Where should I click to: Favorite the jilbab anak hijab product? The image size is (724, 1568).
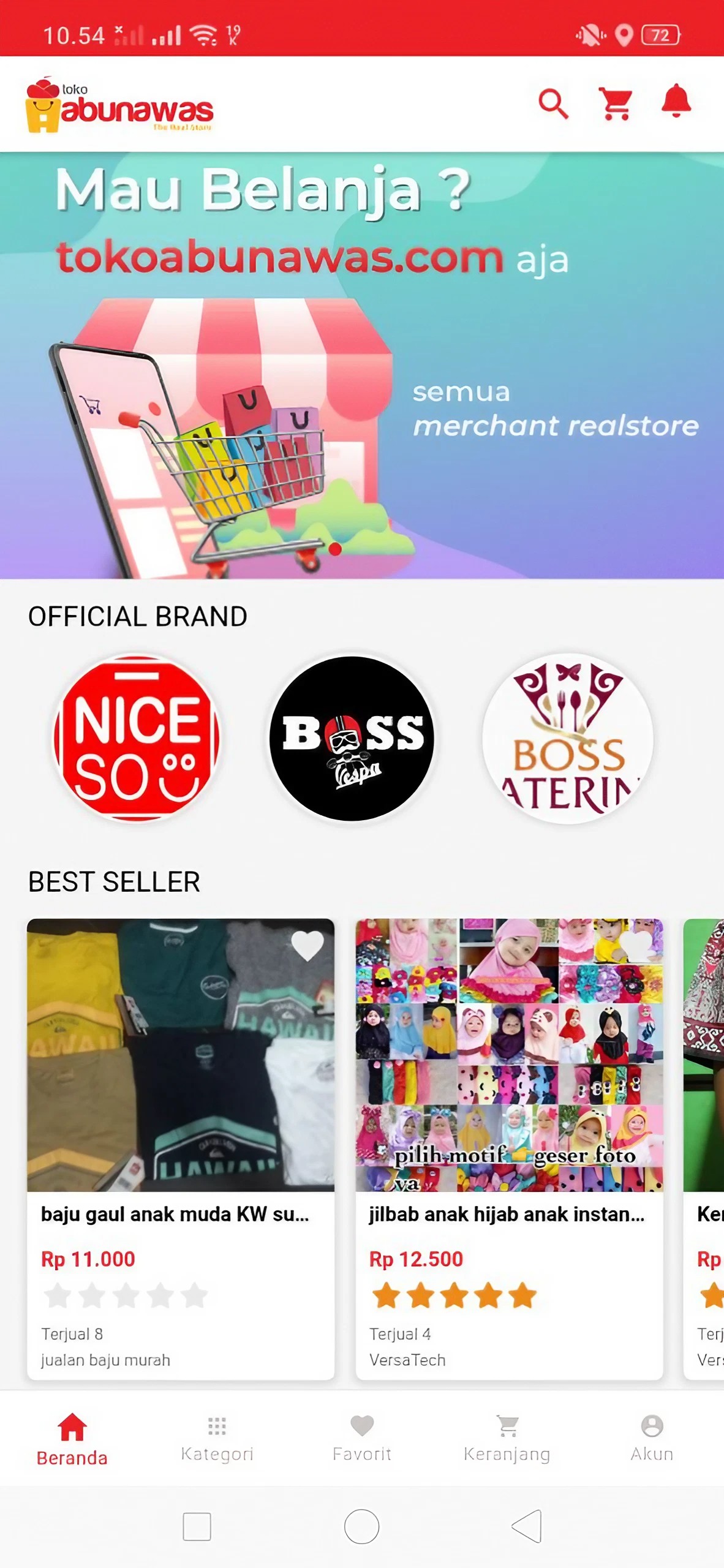point(636,945)
